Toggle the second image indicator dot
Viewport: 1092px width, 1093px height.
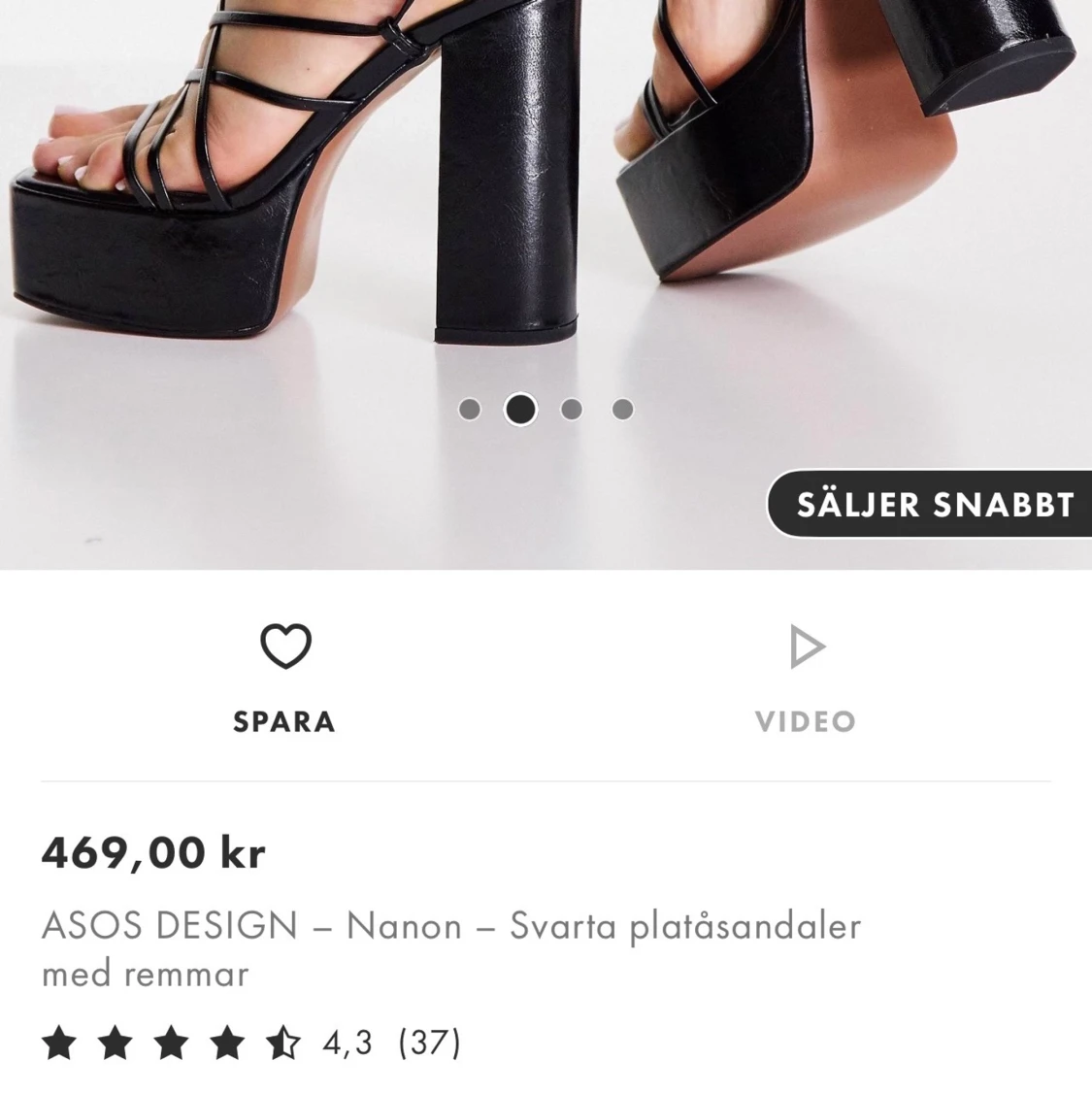pos(521,410)
